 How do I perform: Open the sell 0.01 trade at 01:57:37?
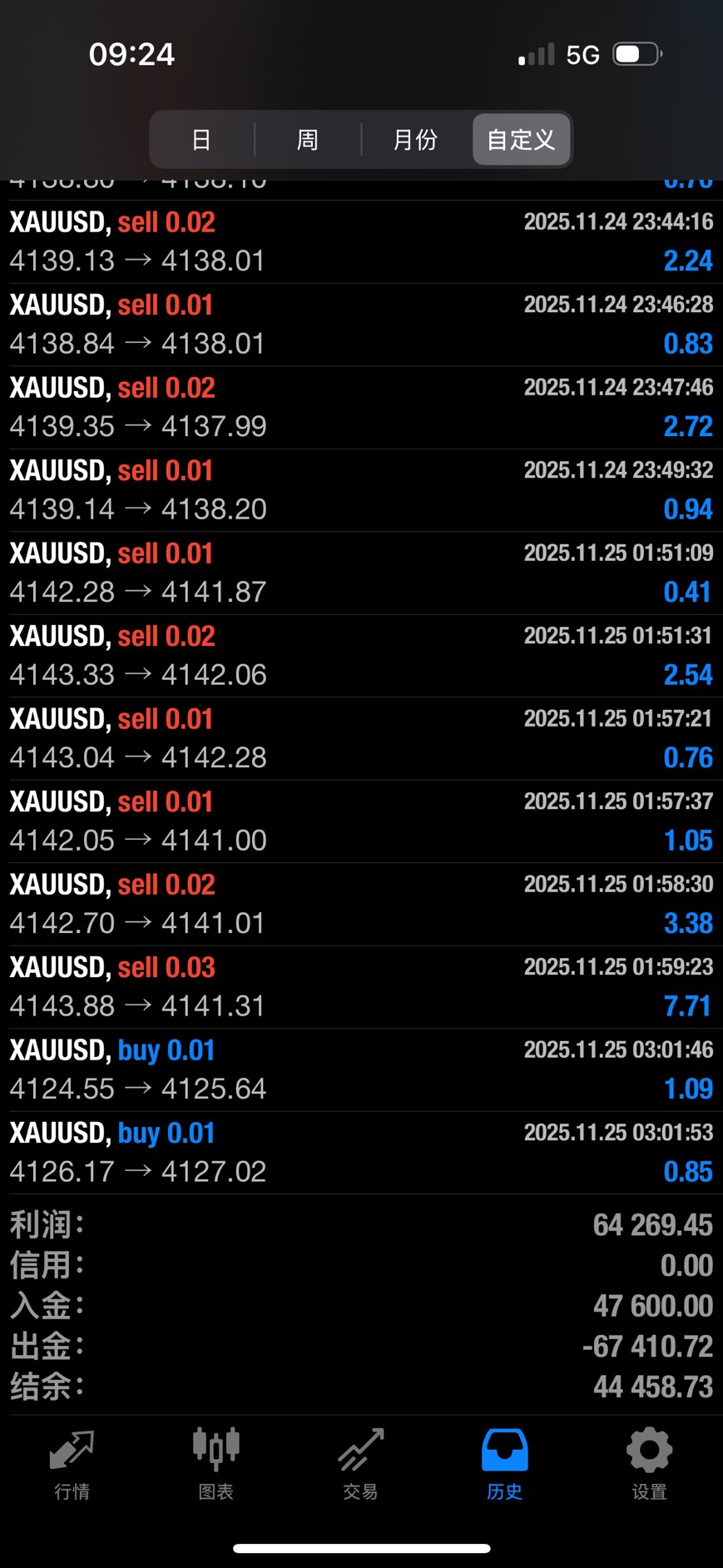pos(361,821)
